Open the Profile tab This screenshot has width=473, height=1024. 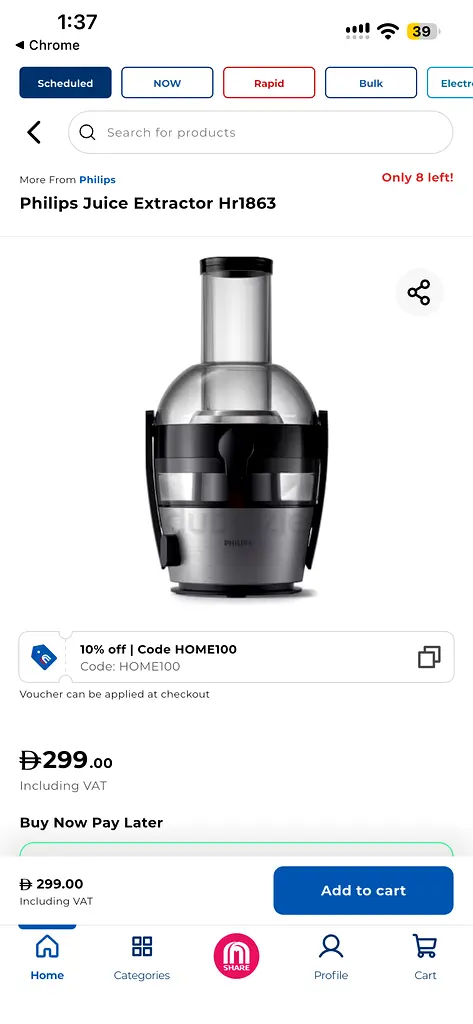coord(331,957)
